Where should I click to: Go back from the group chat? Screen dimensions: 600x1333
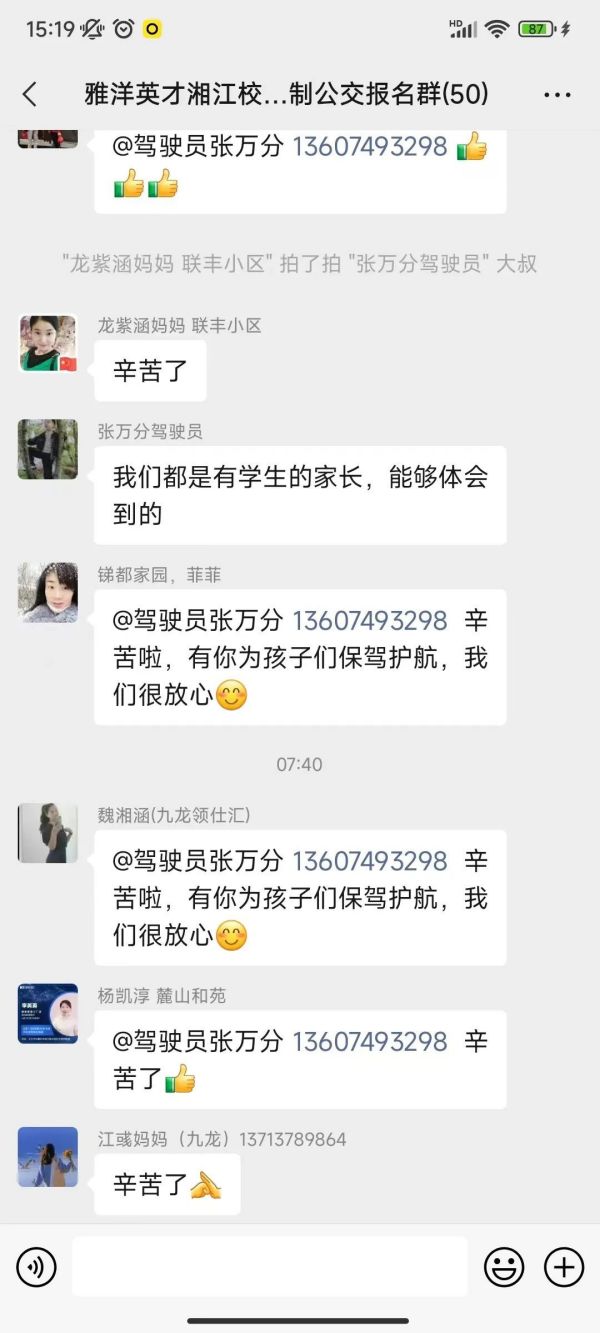point(30,95)
